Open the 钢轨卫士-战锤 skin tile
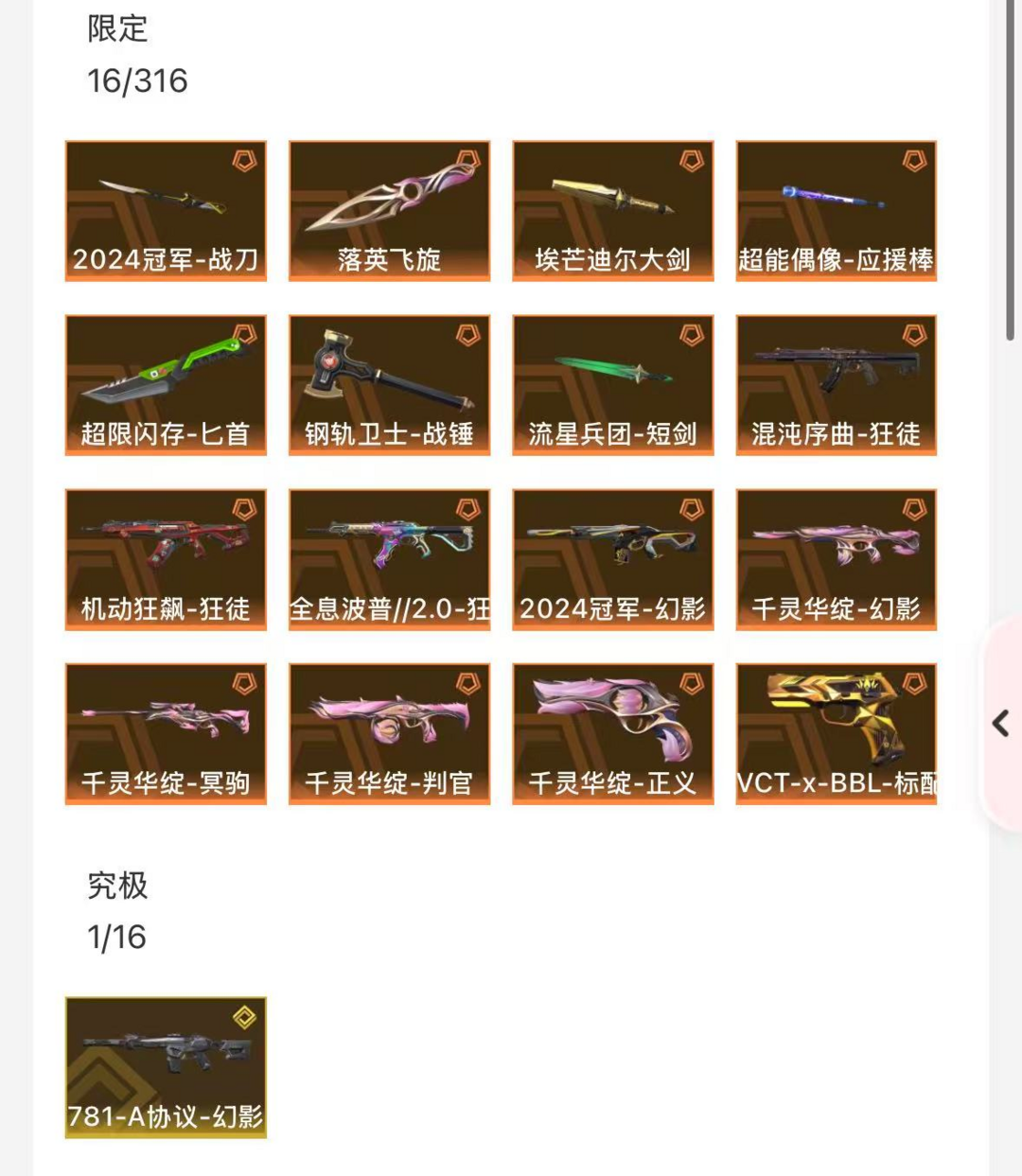Screen dimensions: 1022x1176 pos(389,385)
